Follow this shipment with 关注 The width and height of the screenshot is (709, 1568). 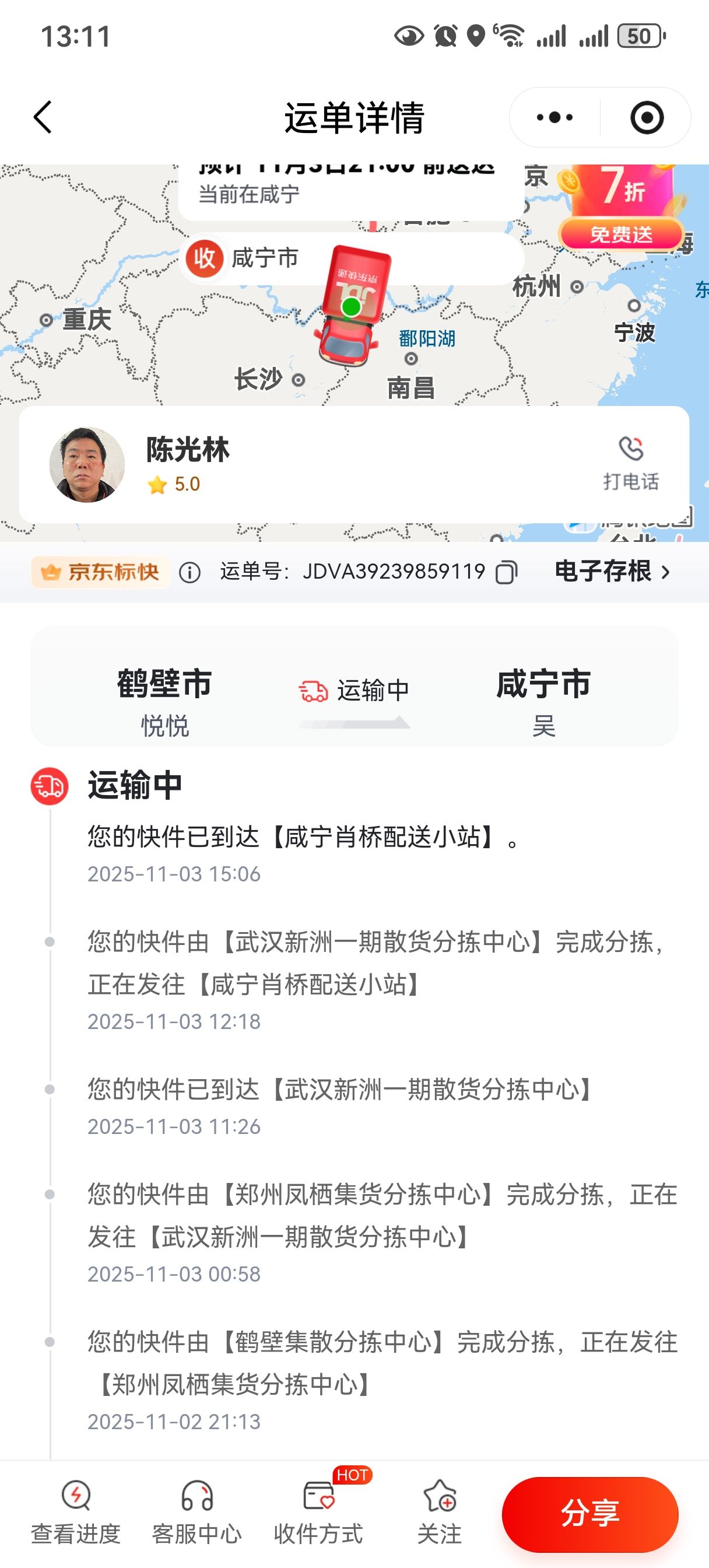point(440,1511)
